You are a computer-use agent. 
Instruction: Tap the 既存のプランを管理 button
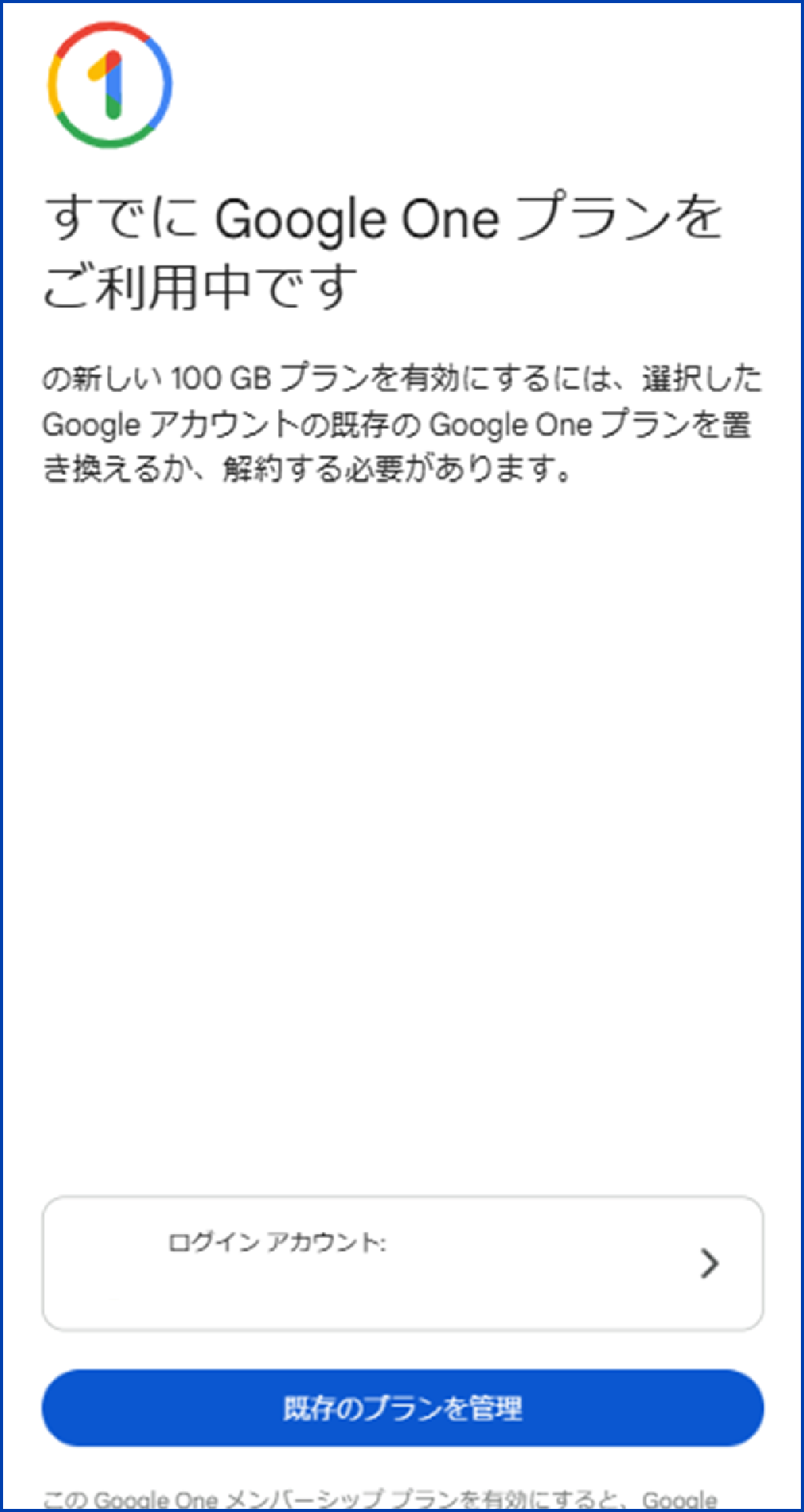coord(403,1408)
